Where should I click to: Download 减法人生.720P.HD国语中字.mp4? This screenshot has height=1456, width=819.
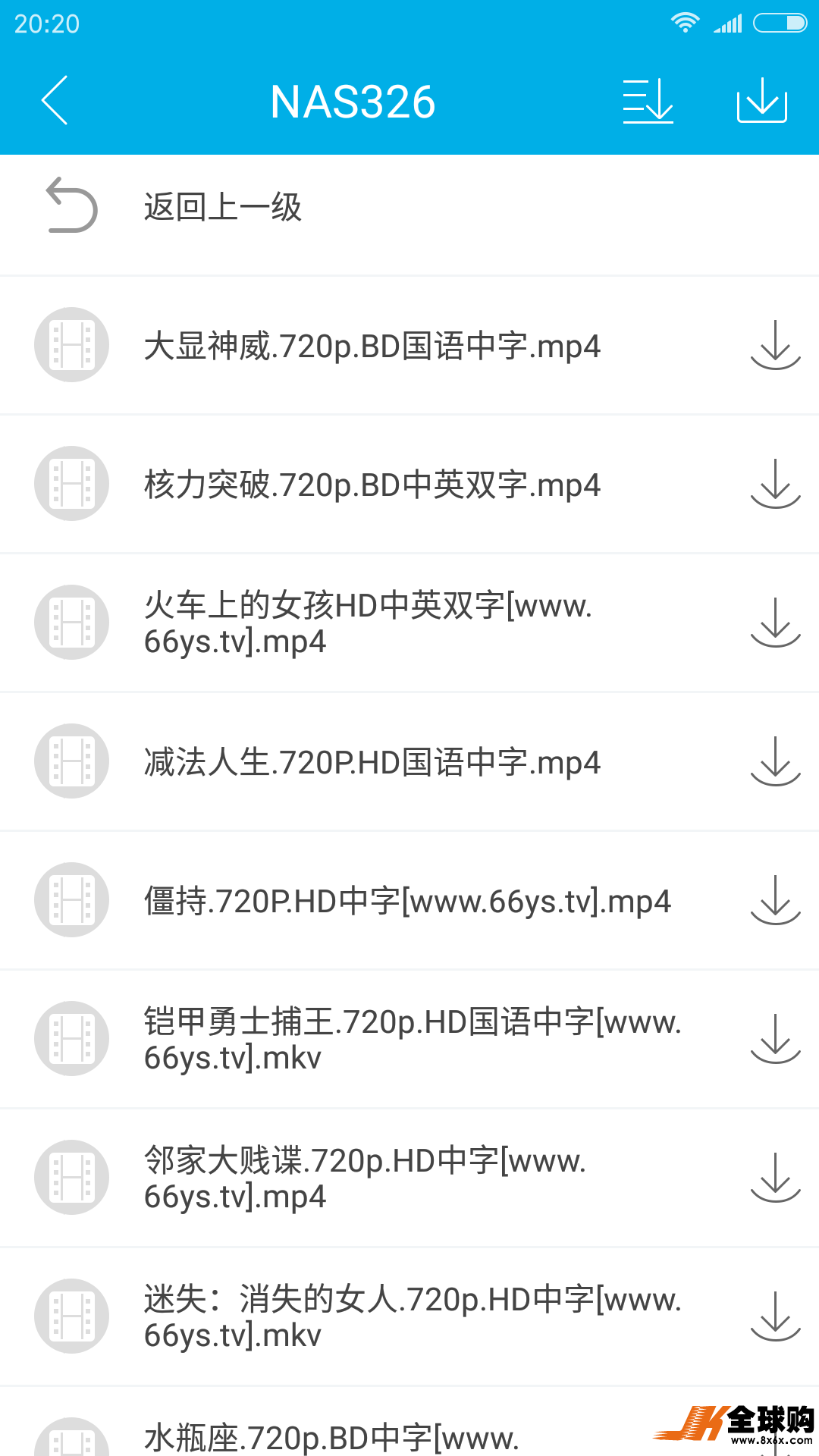[775, 761]
